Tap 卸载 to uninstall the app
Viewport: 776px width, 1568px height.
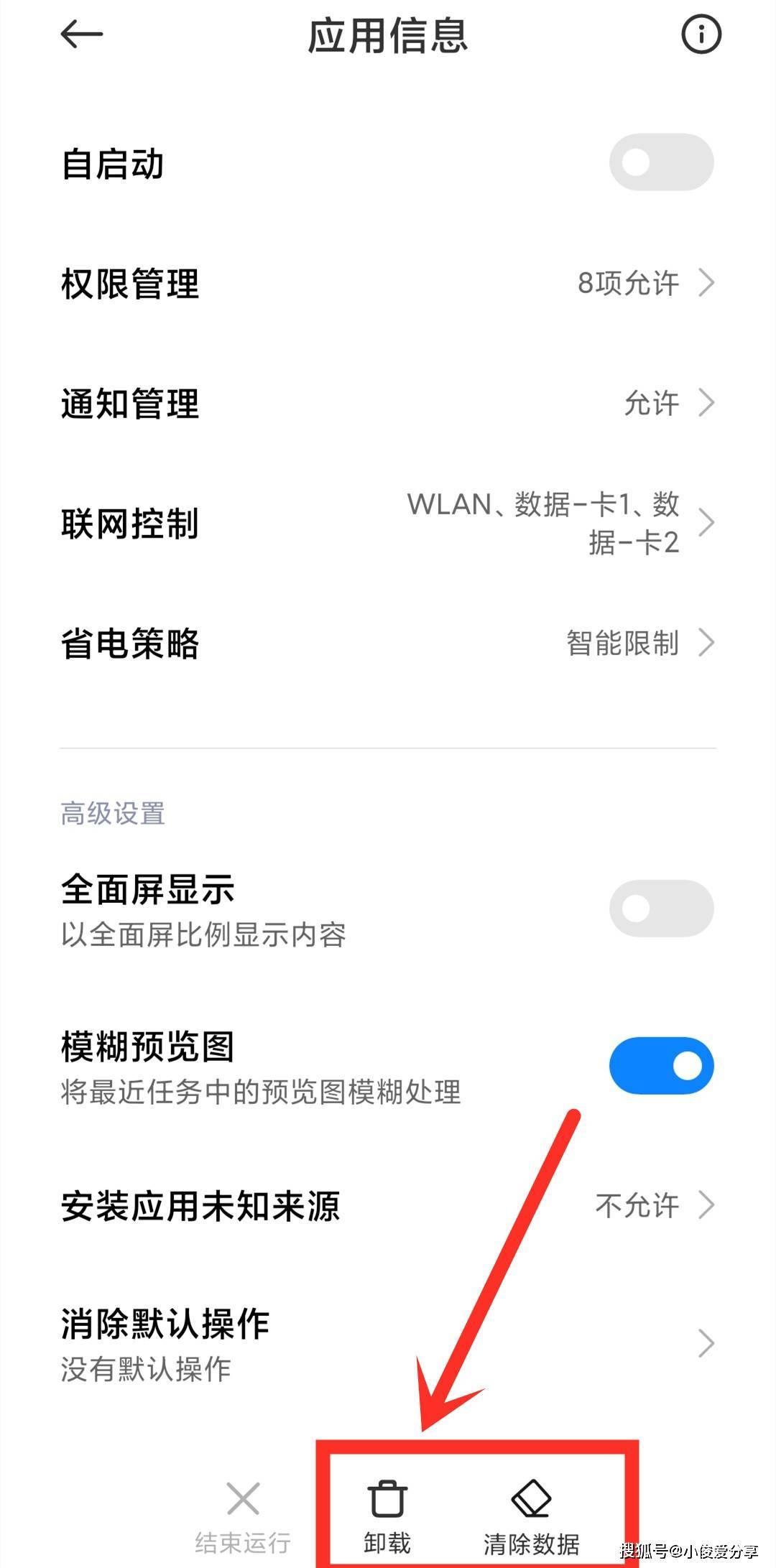point(387,1516)
